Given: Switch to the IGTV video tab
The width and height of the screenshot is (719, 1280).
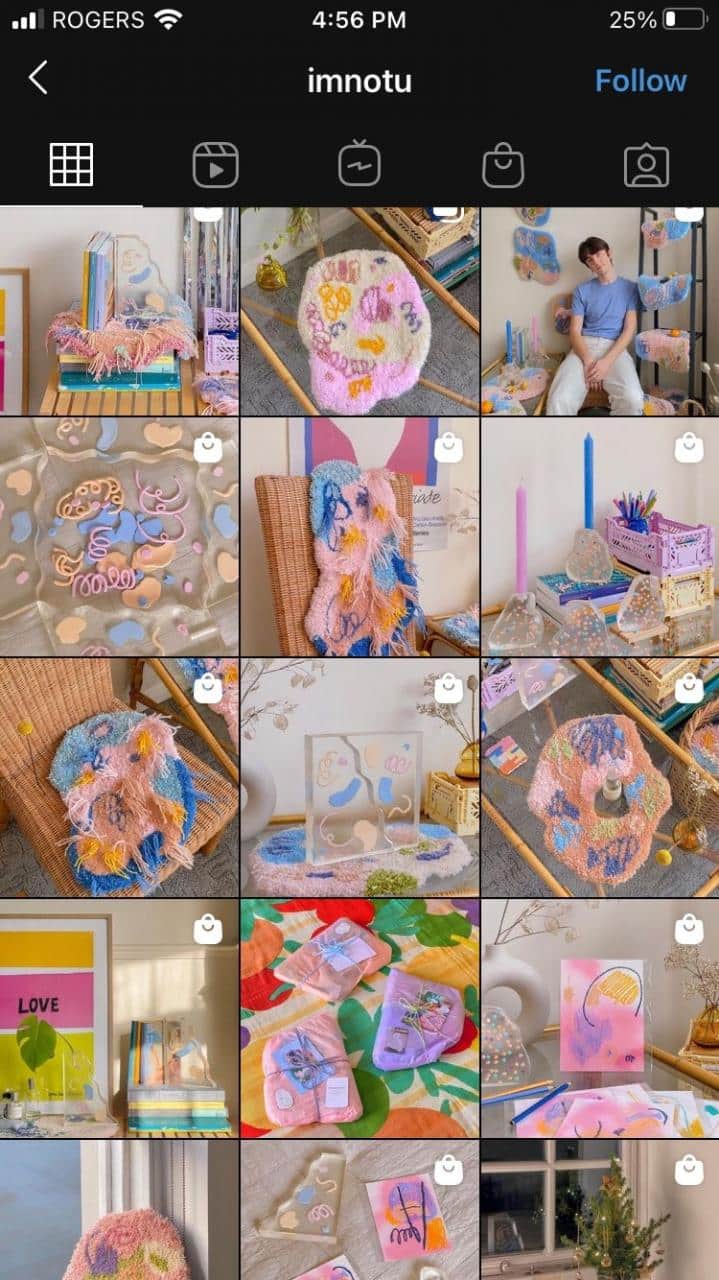Looking at the screenshot, I should (x=359, y=165).
